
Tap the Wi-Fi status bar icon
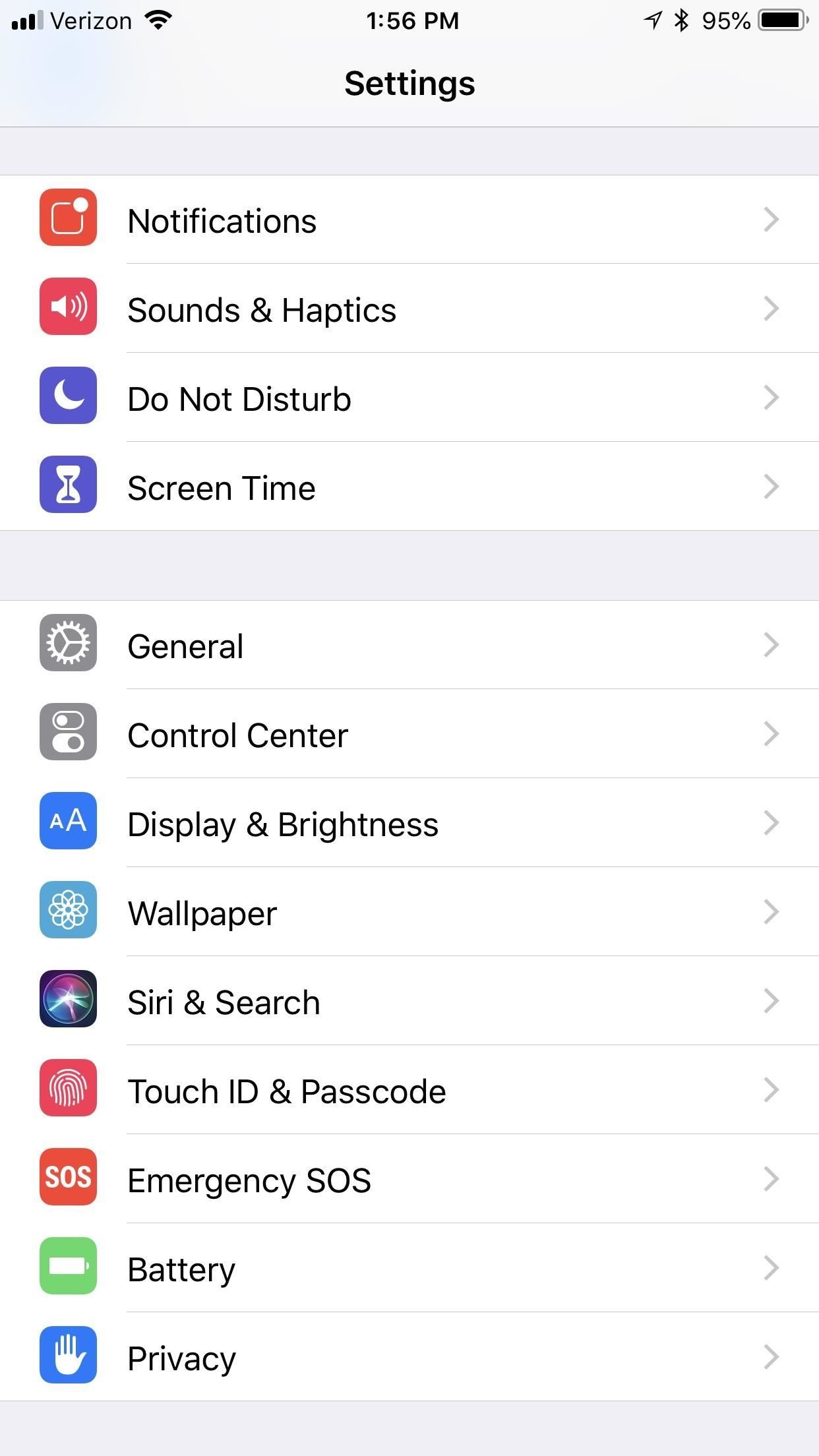156,20
